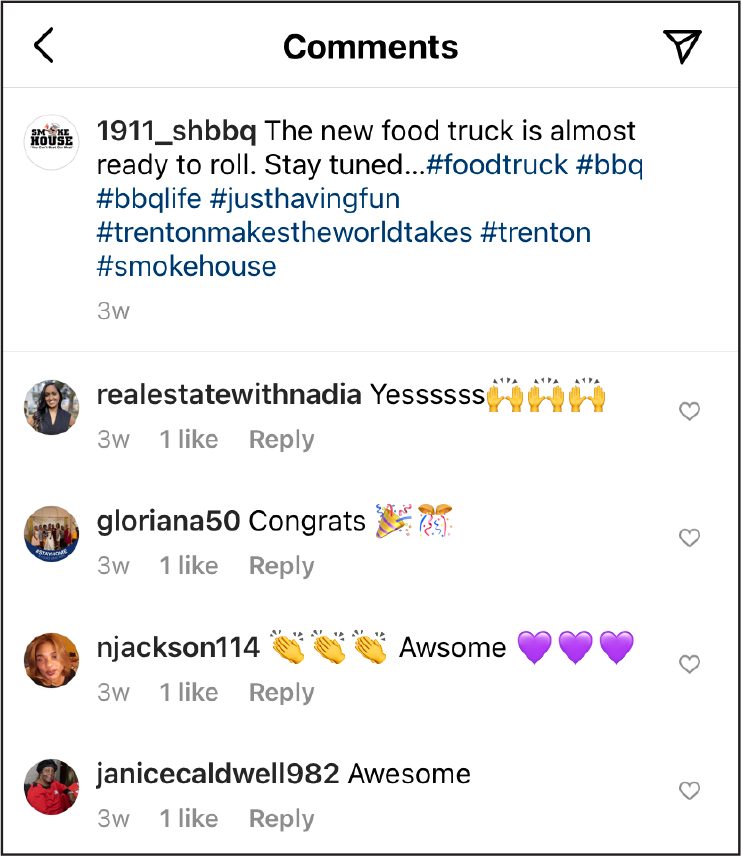Viewport: 741px width, 856px height.
Task: Reply to gloriana50's comment
Action: tap(281, 566)
